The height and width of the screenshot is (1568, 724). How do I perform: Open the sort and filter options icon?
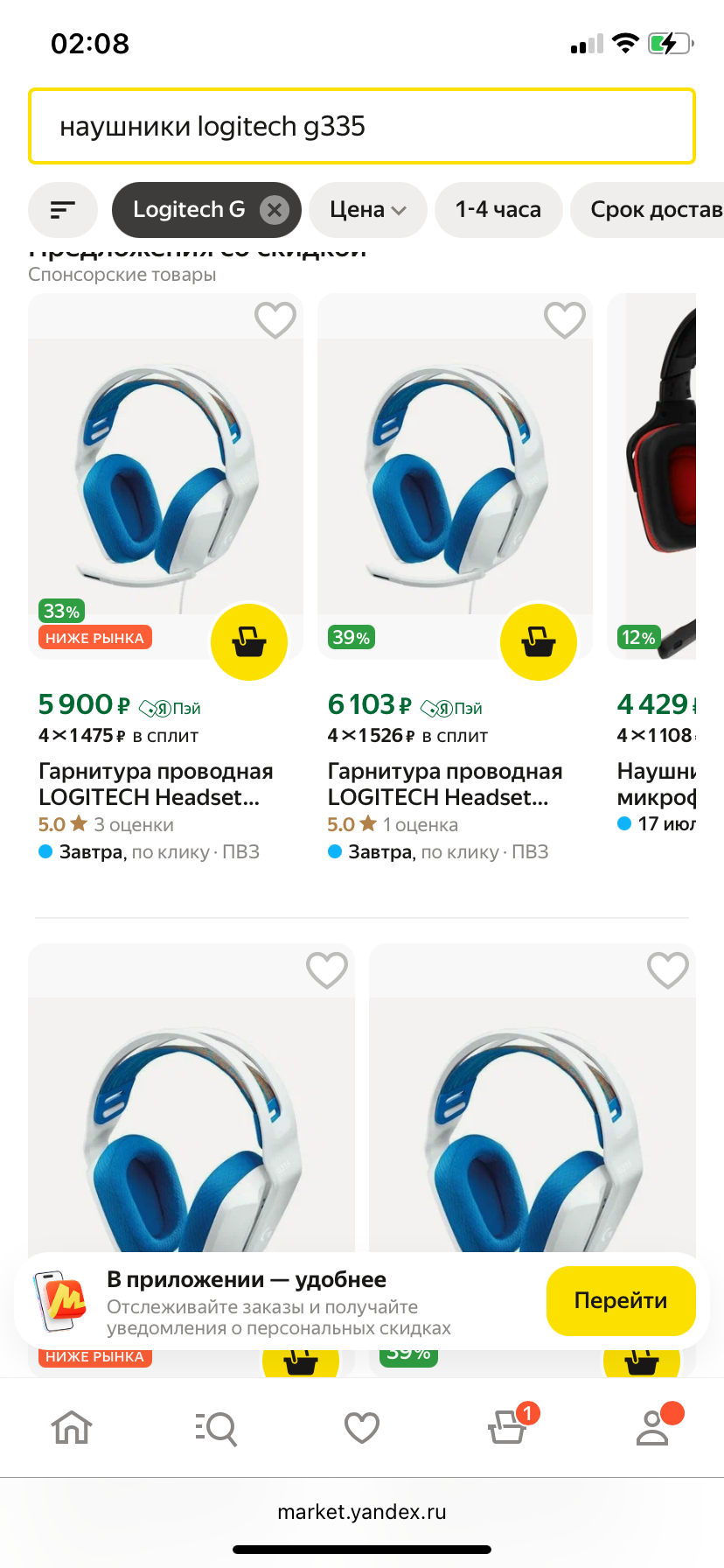coord(62,210)
